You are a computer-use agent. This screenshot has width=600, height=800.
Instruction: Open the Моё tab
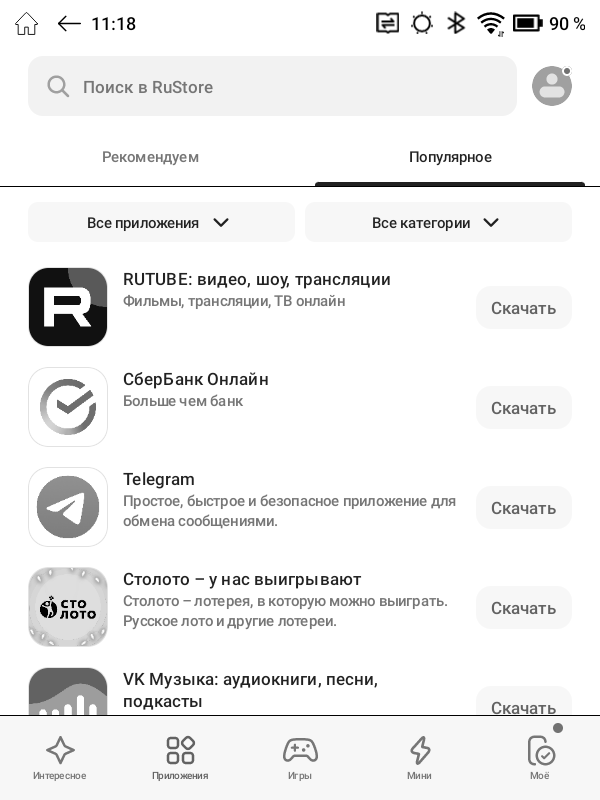pos(540,758)
